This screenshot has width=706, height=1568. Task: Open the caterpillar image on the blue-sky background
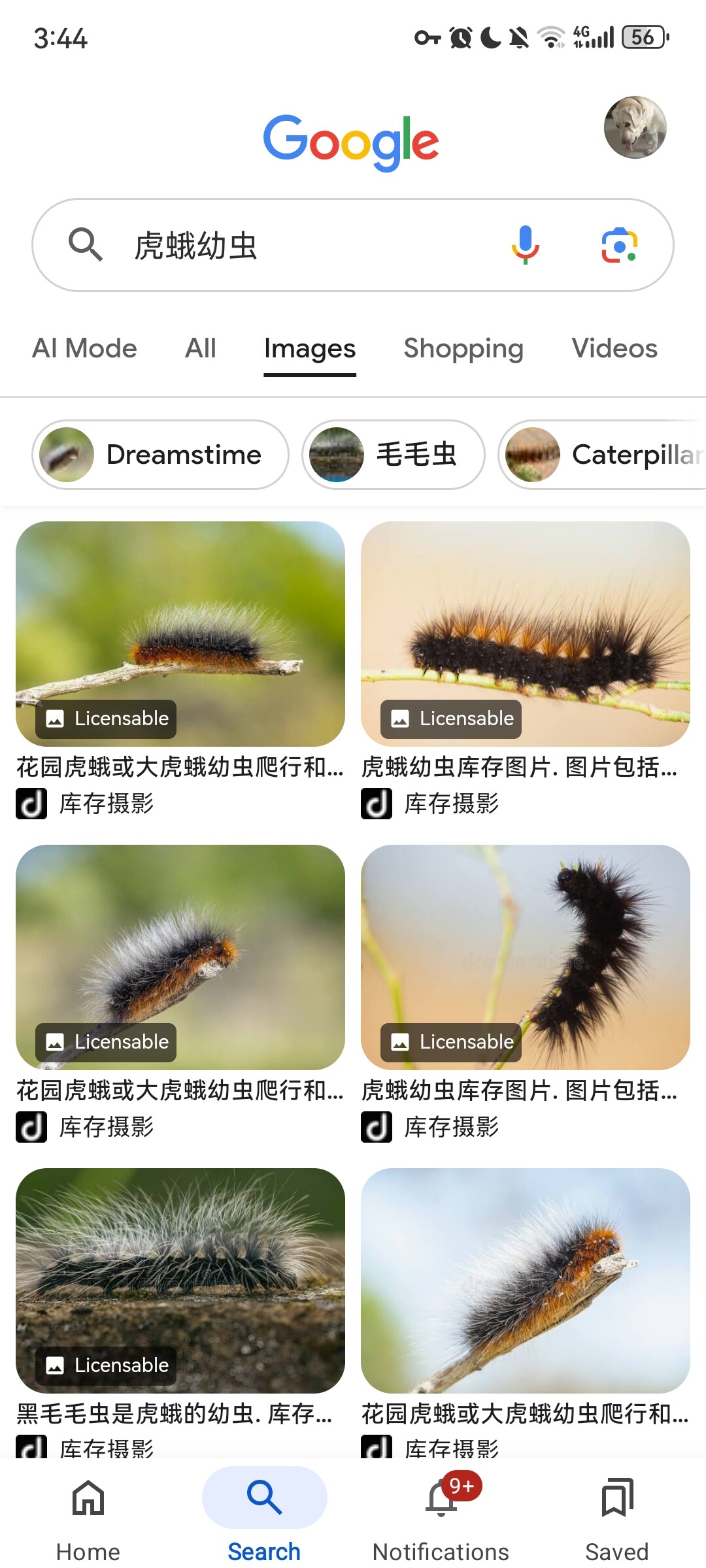[526, 1281]
